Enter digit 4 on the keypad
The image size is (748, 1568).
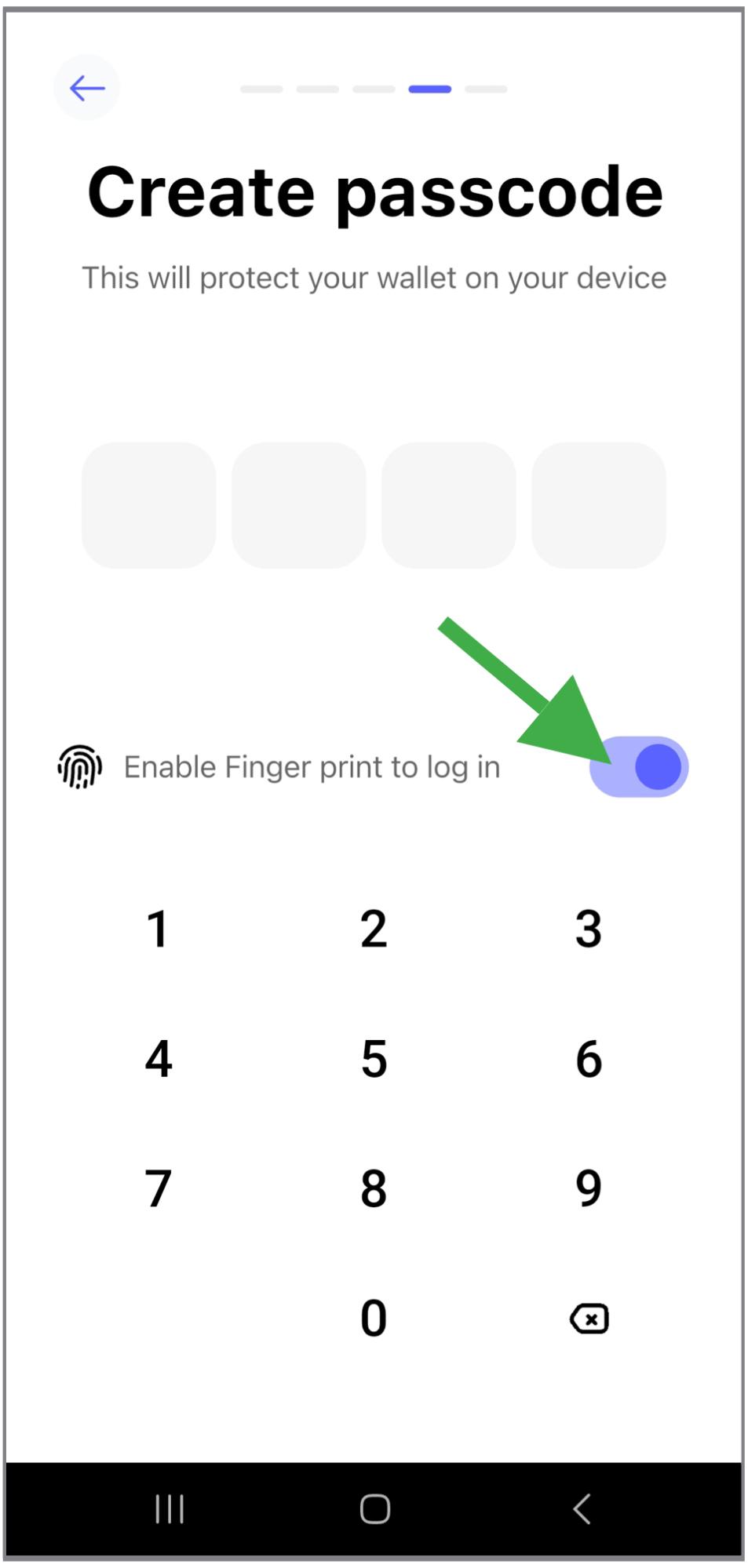point(158,1059)
